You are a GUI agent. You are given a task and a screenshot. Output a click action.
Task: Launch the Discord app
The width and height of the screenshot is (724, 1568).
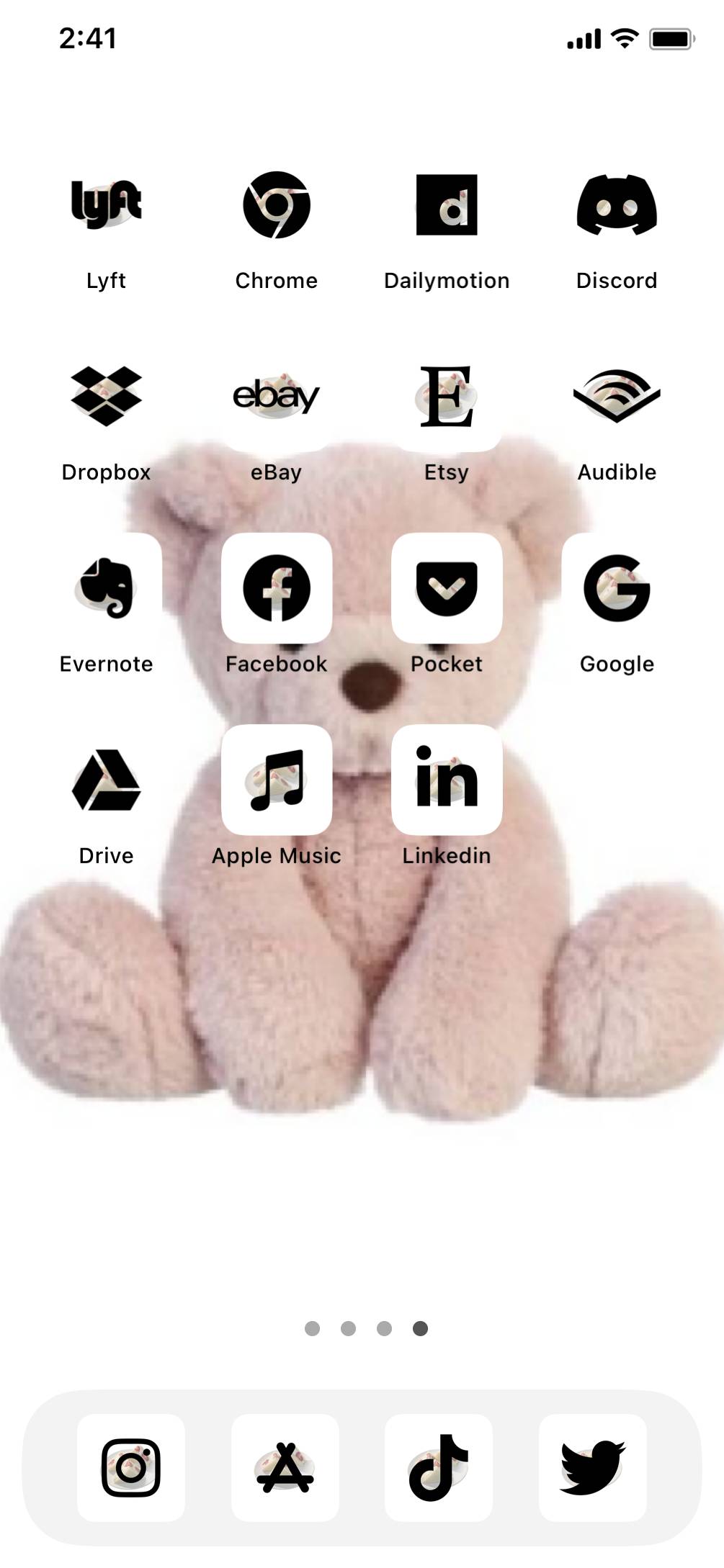point(617,204)
